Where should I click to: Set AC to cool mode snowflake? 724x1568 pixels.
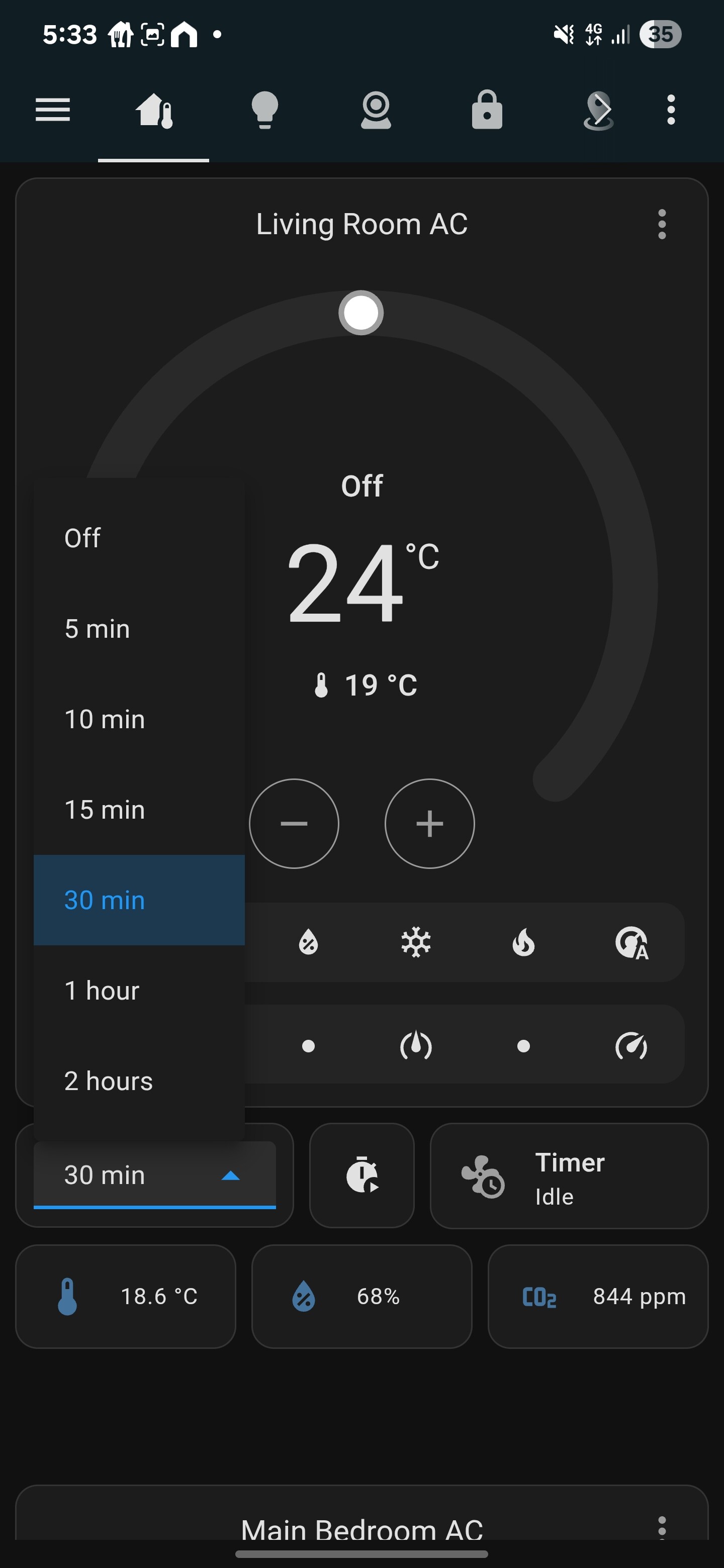(416, 943)
